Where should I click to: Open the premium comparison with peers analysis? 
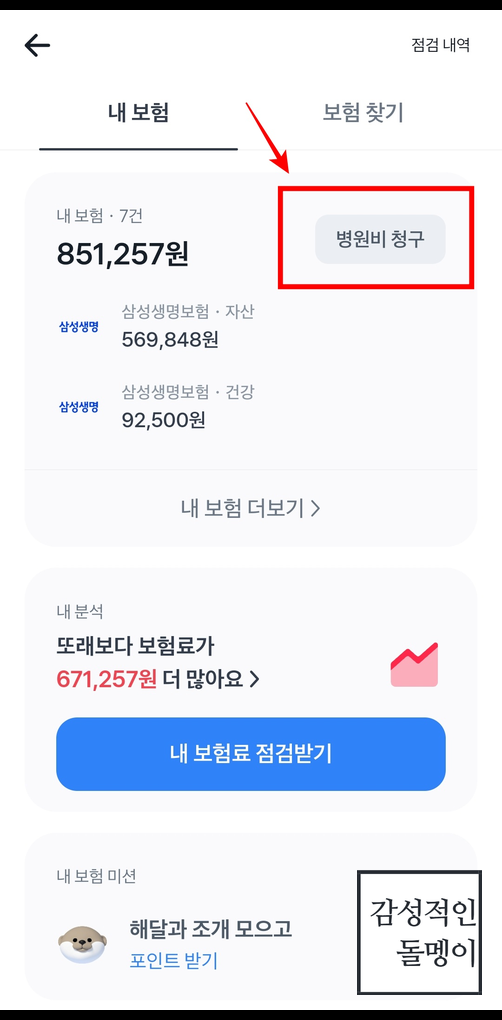[x=158, y=663]
